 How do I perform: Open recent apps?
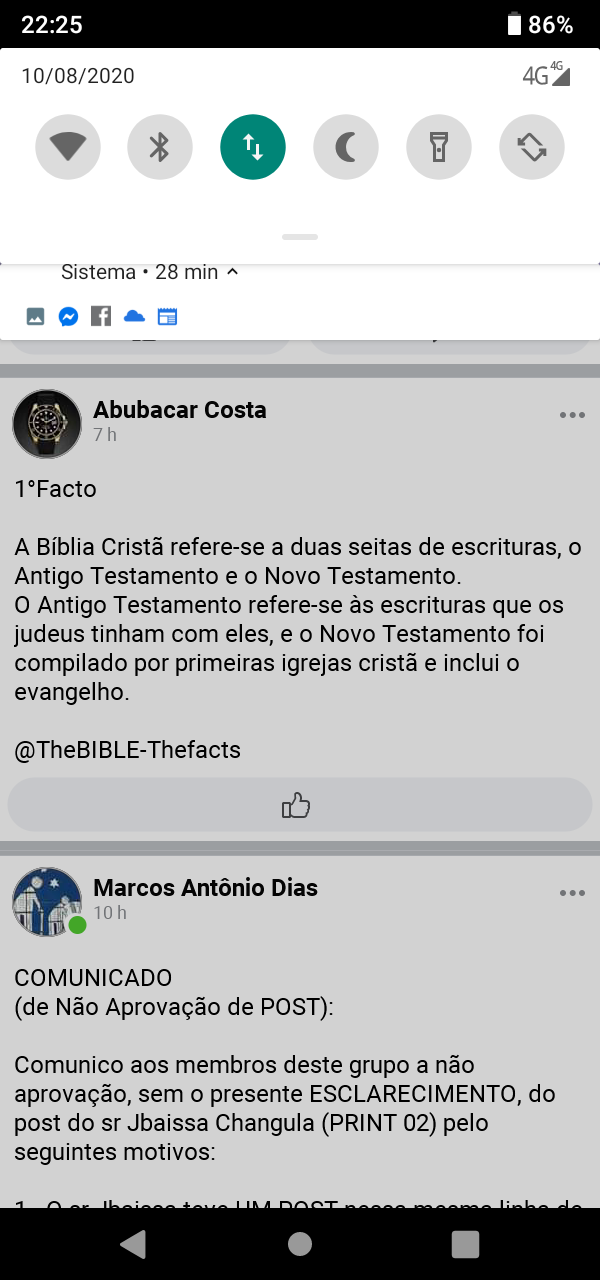click(x=466, y=1243)
